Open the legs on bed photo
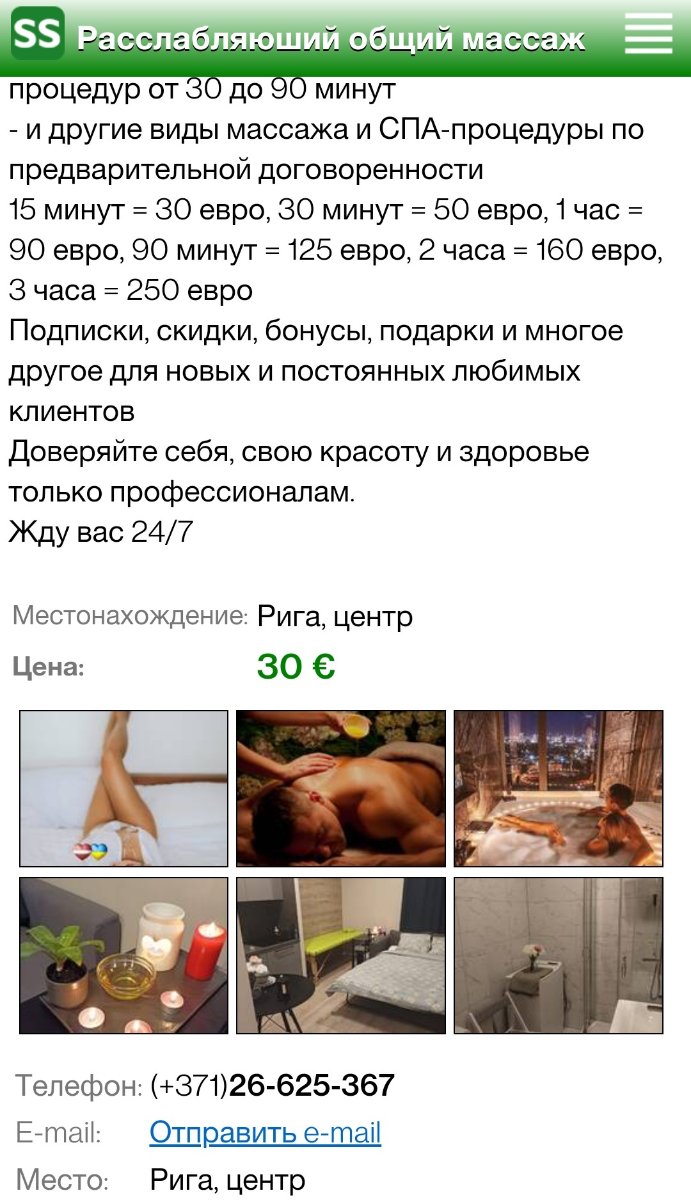Screen dimensions: 691x1200 click(124, 788)
